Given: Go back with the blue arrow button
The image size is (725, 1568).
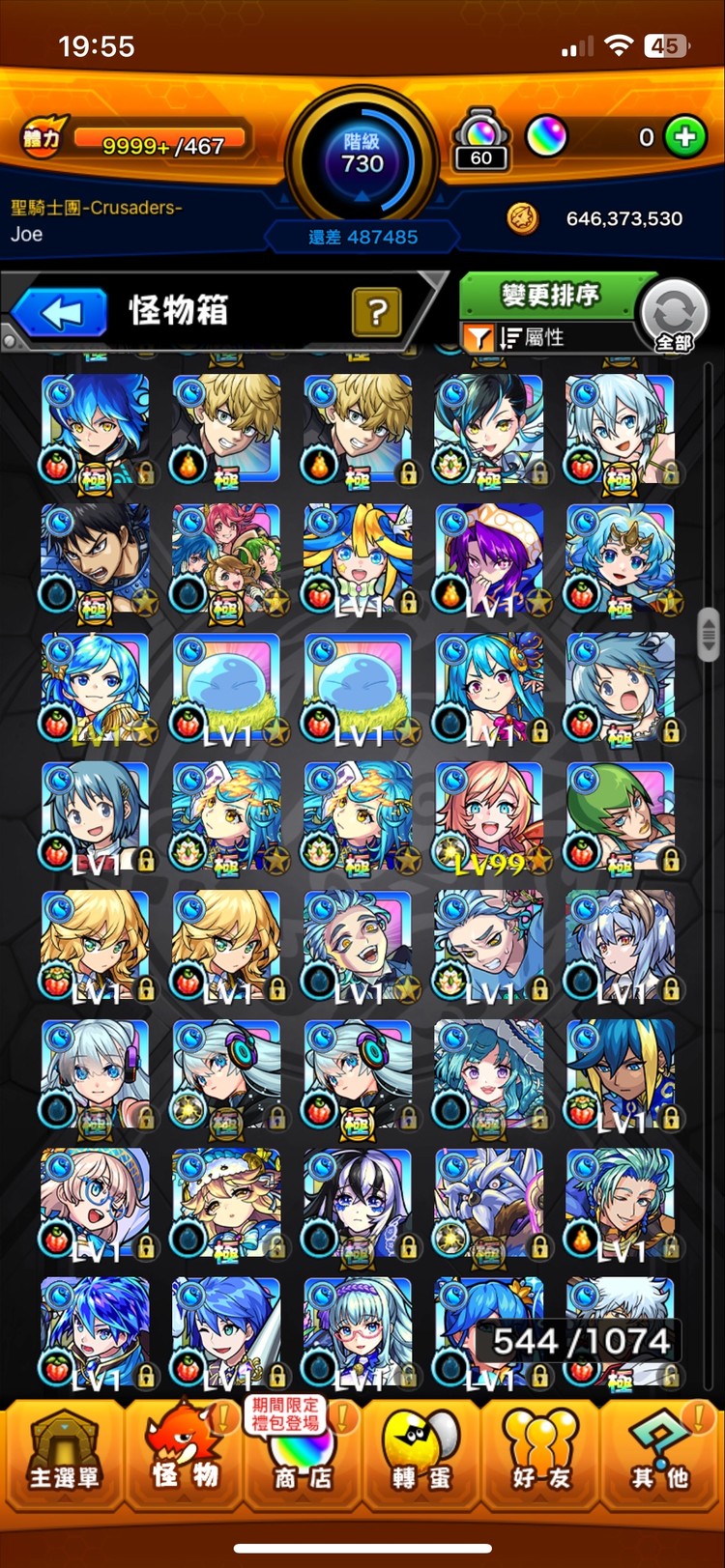Looking at the screenshot, I should click(62, 313).
